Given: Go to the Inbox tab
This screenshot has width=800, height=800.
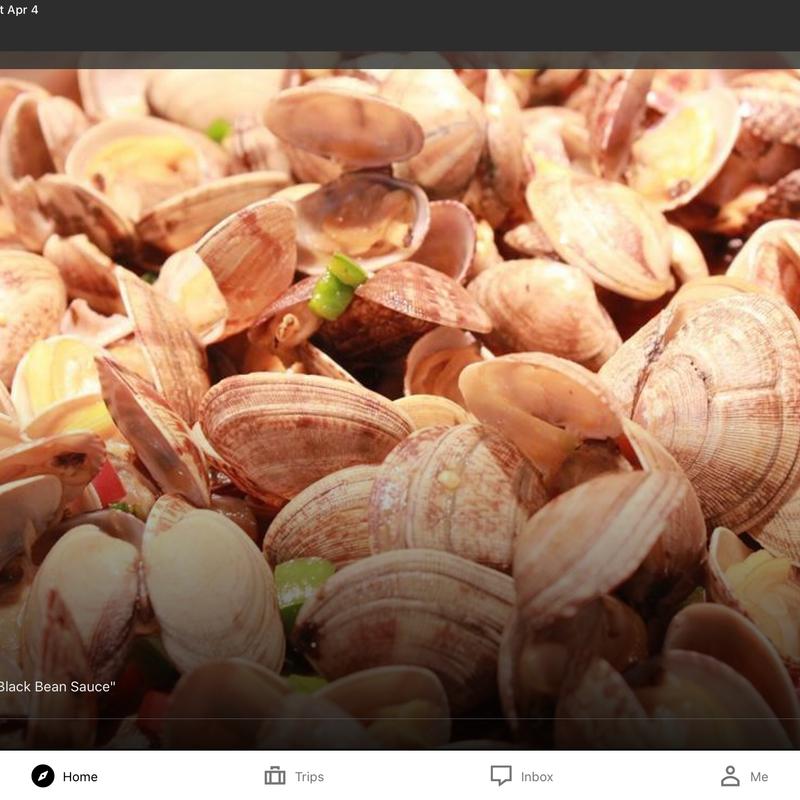Looking at the screenshot, I should (521, 776).
